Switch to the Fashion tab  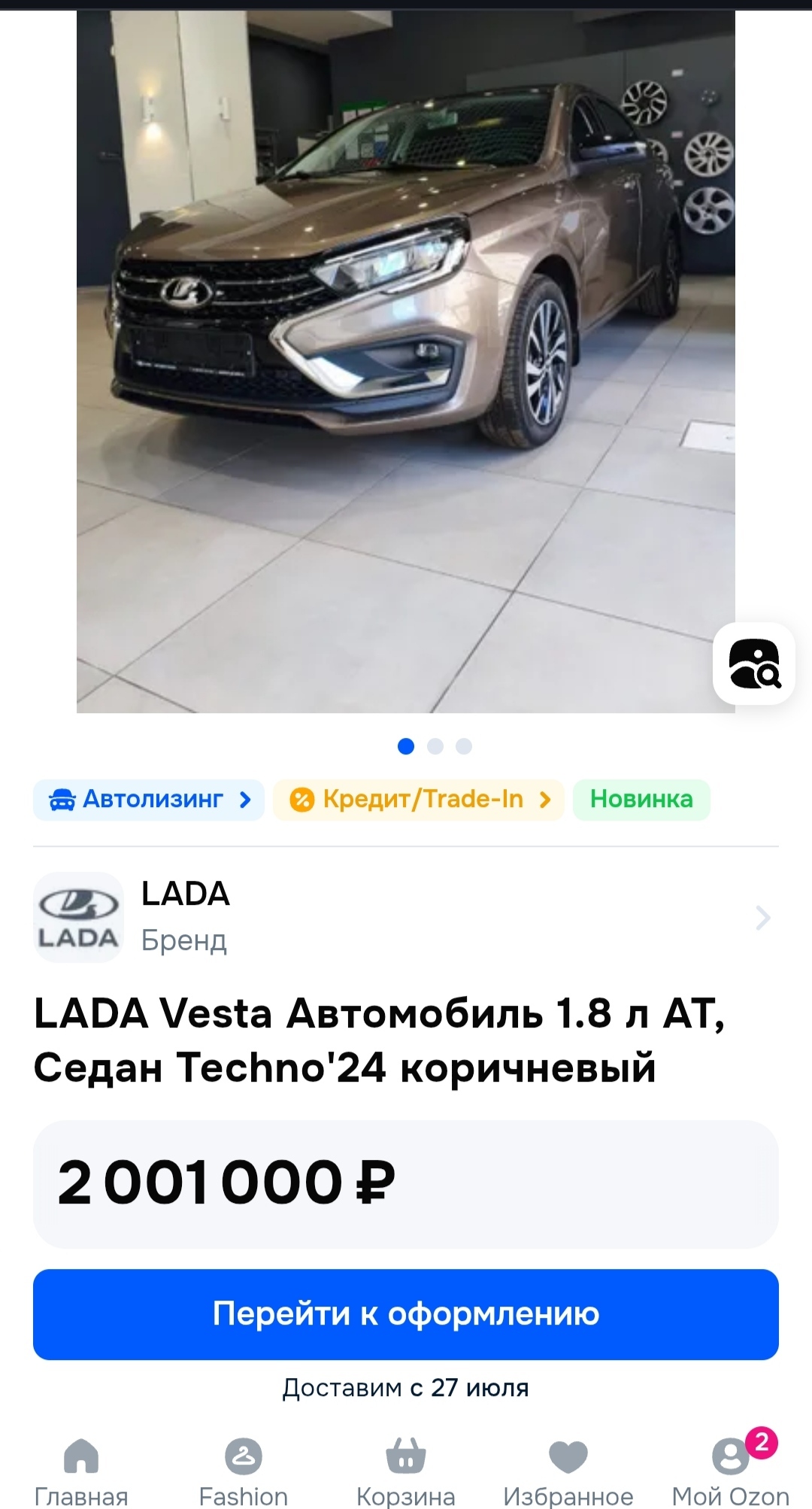(244, 1471)
